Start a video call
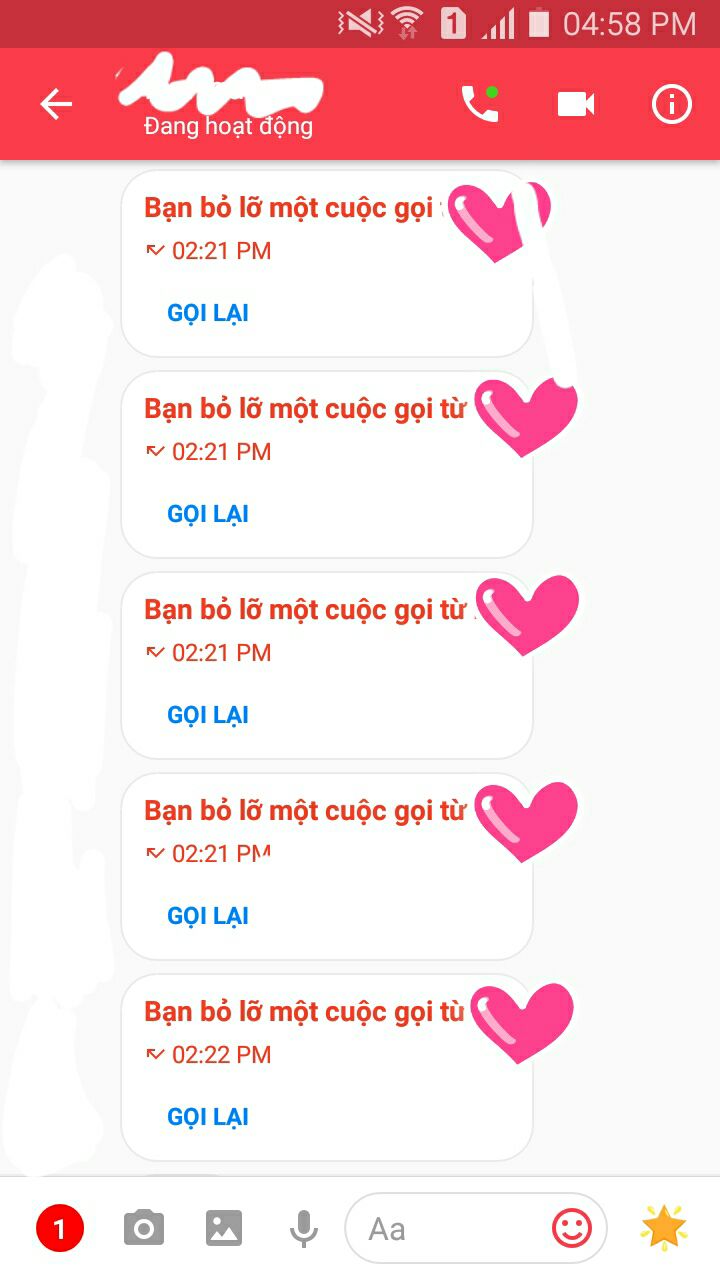Screen dimensions: 720x1280 (576, 104)
